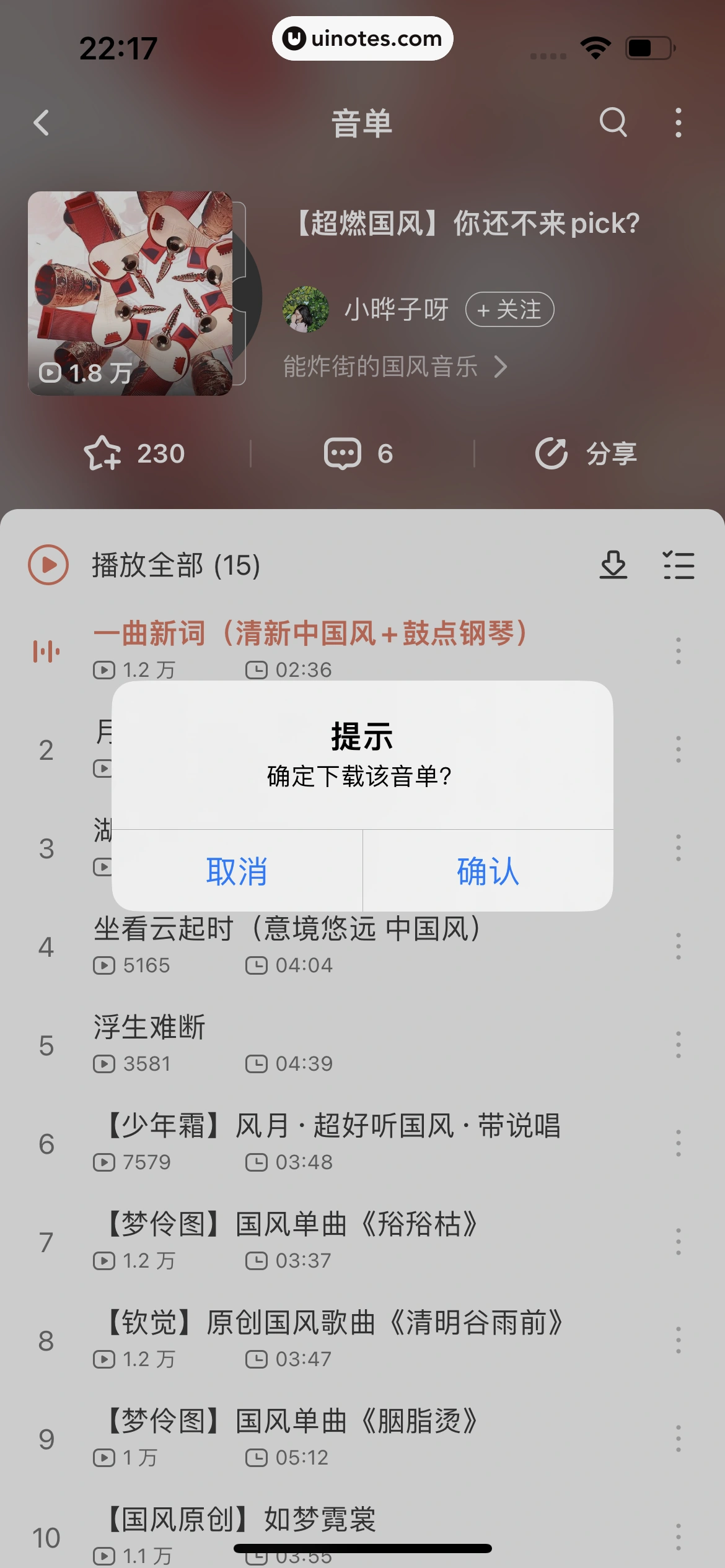The width and height of the screenshot is (725, 1568).
Task: Cancel the download with 取消
Action: (237, 872)
